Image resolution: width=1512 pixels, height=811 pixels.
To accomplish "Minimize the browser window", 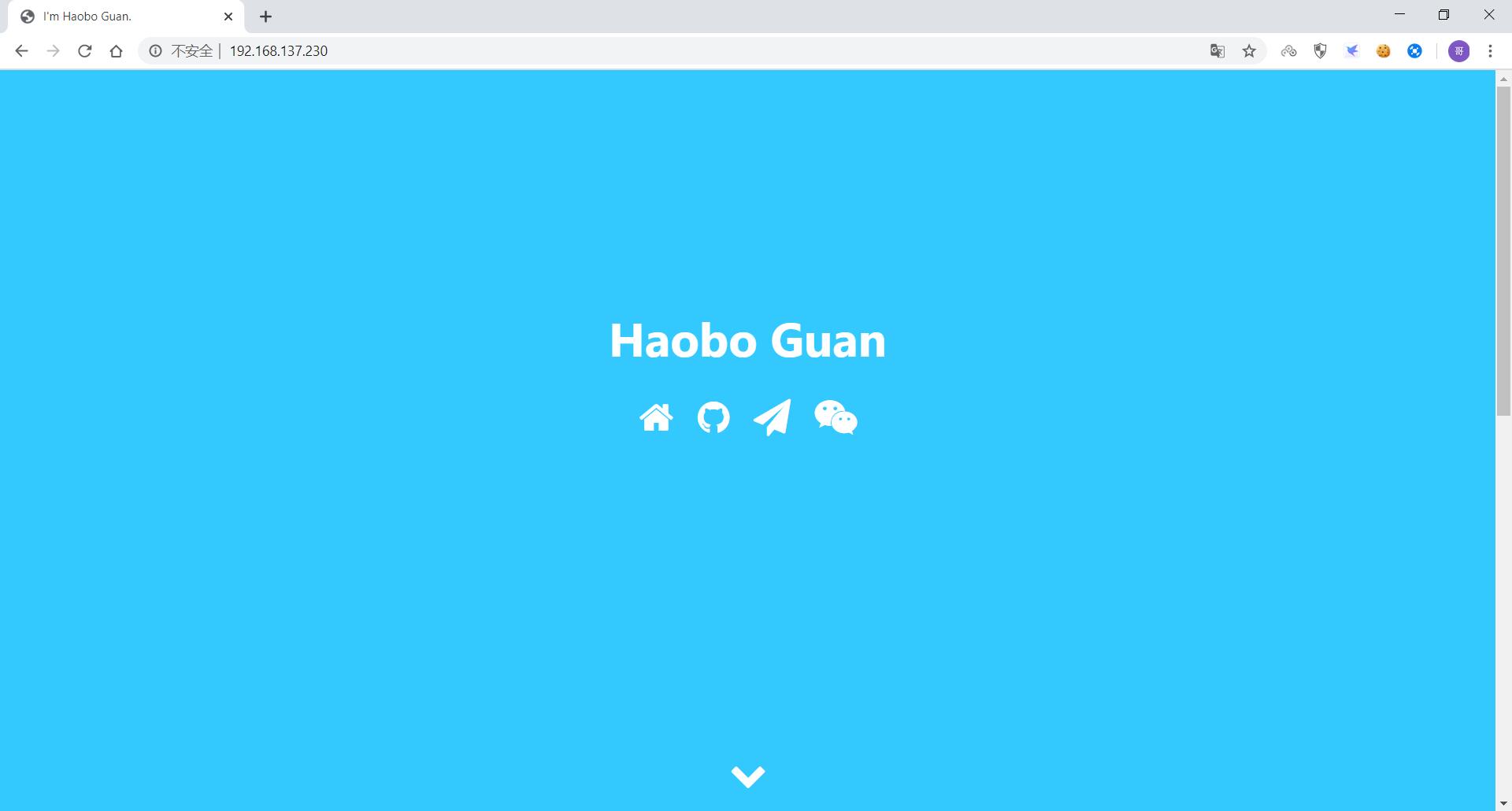I will click(x=1399, y=15).
